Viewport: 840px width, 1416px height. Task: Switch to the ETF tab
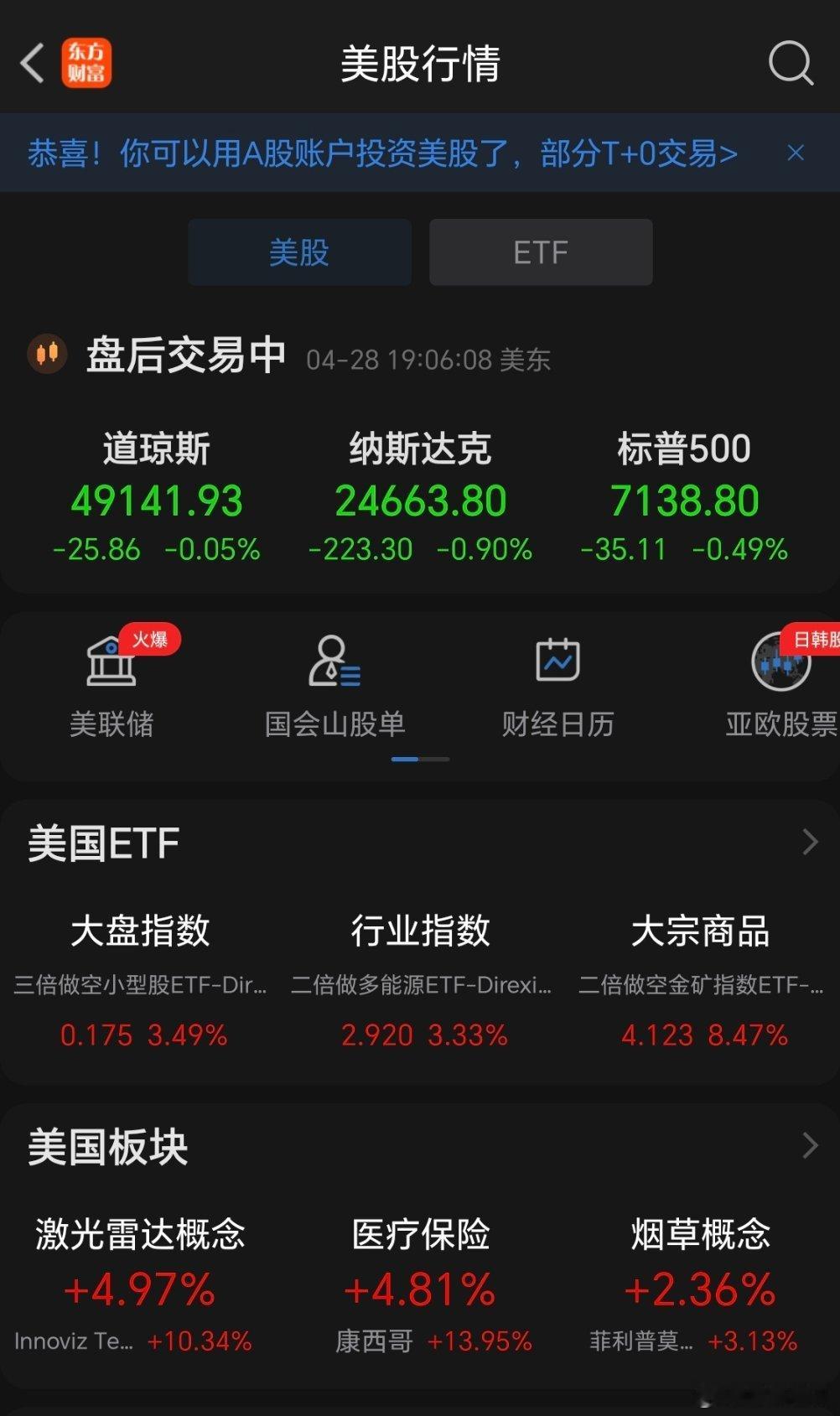tap(540, 252)
